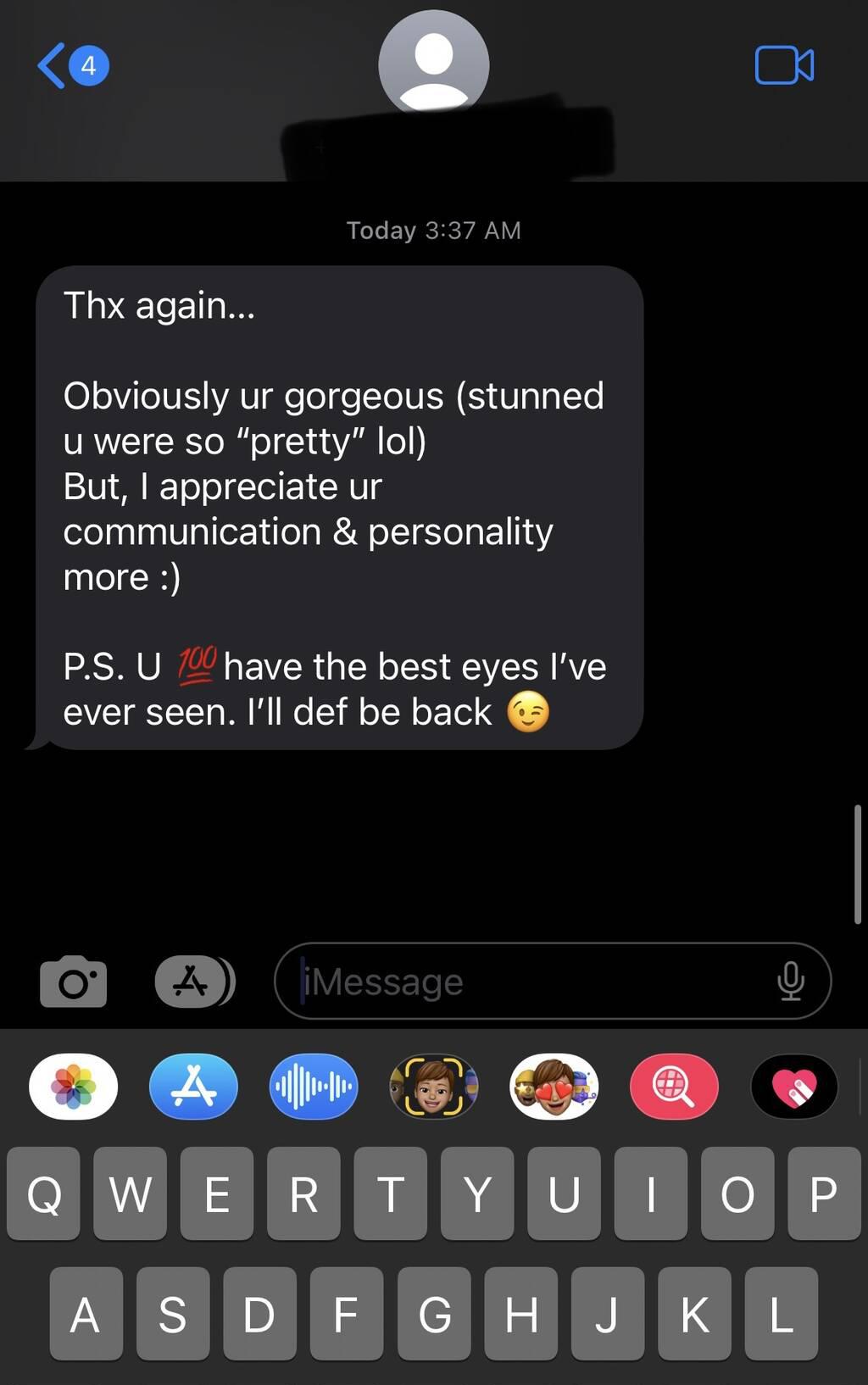This screenshot has height=1385, width=868.
Task: Type the letter Q on the keyboard
Action: pos(43,1193)
